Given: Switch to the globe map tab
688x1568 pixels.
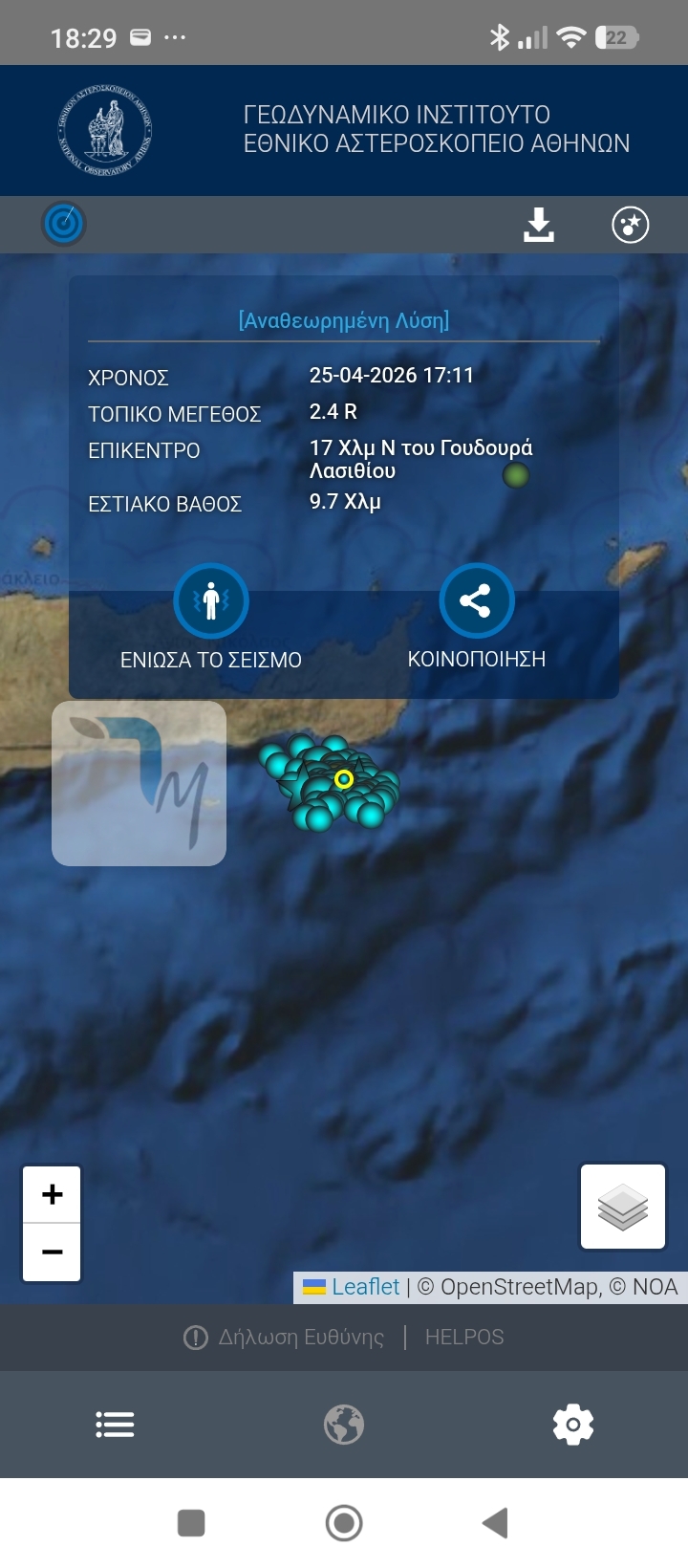Looking at the screenshot, I should (x=344, y=1425).
